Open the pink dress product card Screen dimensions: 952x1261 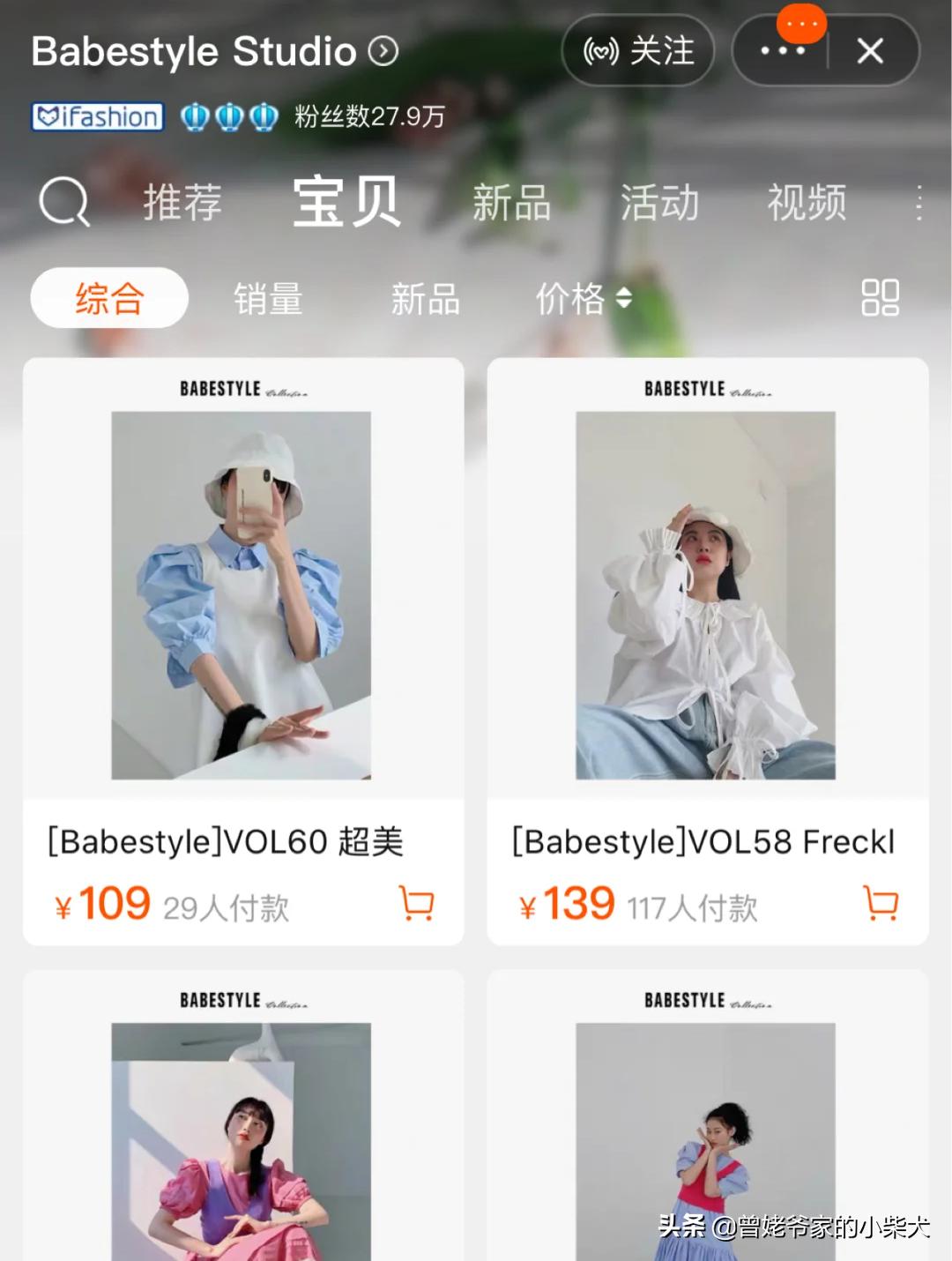point(242,1138)
